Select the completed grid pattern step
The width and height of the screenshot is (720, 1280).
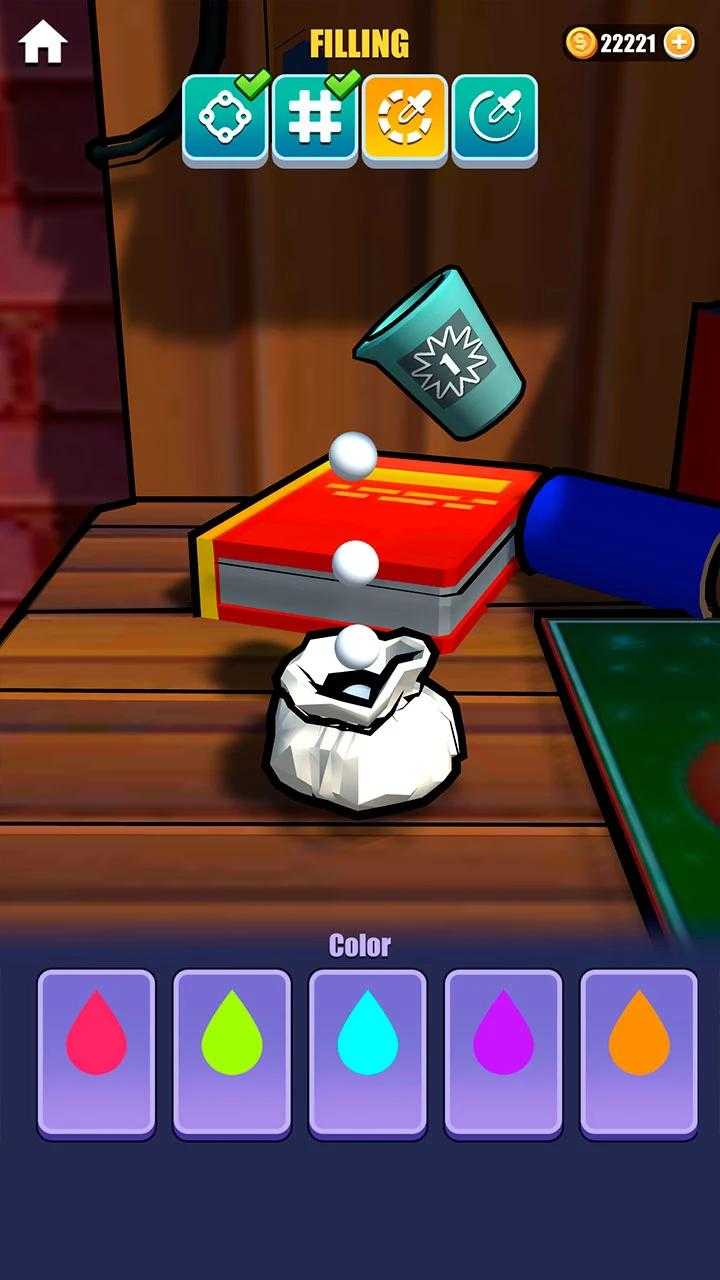[x=314, y=119]
